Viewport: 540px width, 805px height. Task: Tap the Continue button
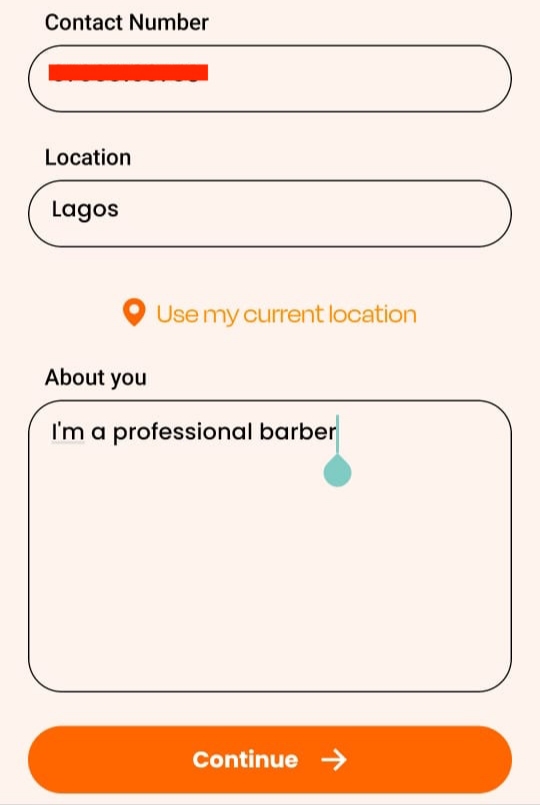[269, 759]
